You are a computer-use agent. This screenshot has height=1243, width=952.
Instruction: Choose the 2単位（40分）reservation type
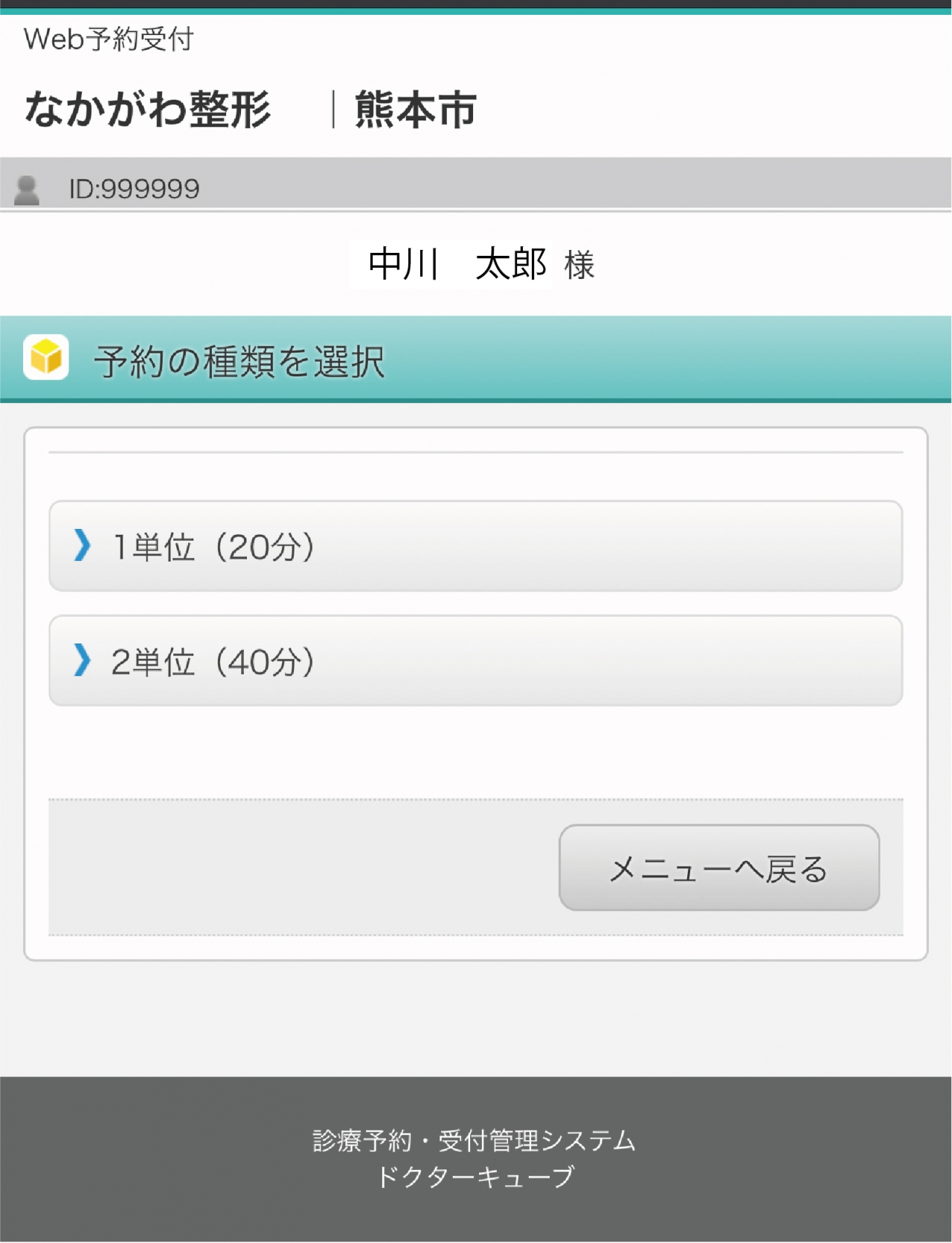tap(475, 661)
